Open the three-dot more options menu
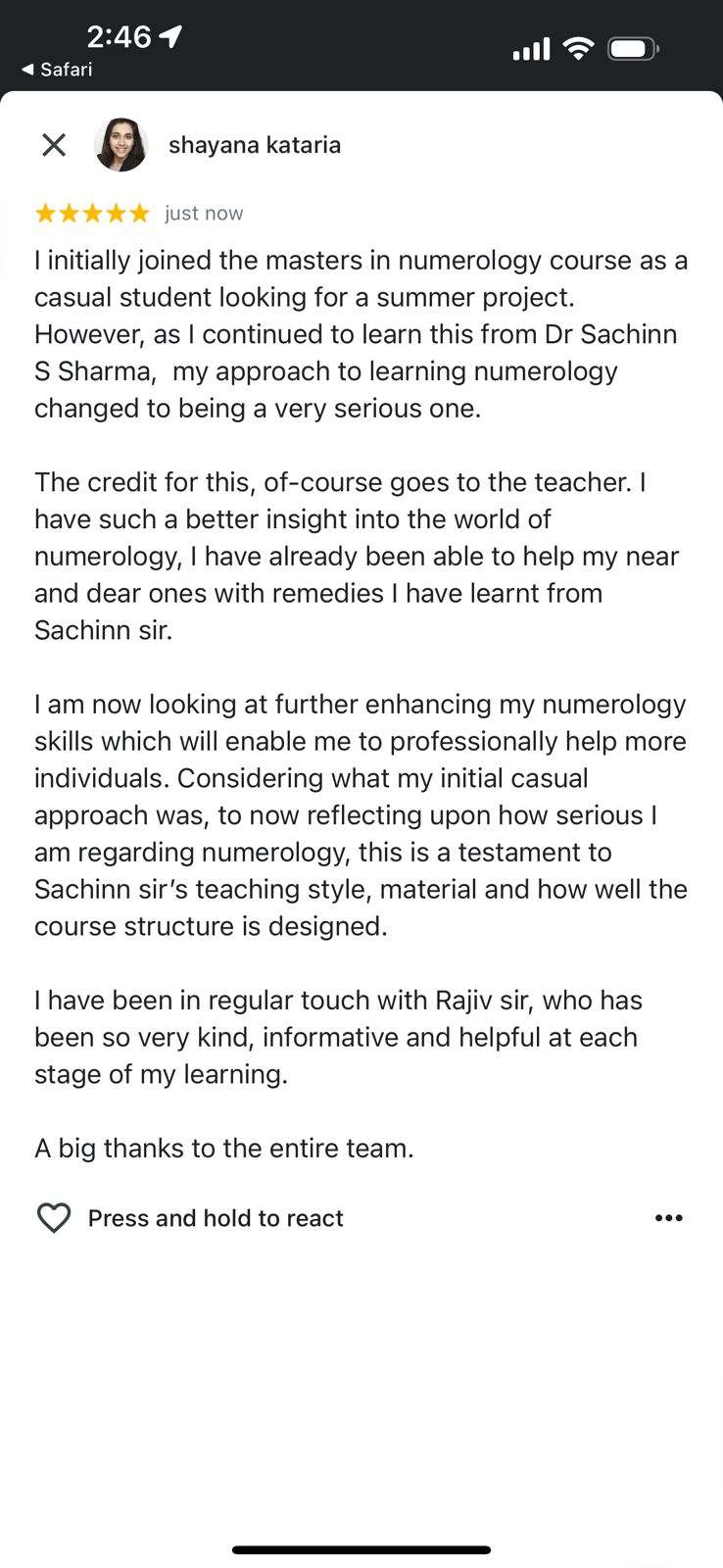 click(668, 1218)
